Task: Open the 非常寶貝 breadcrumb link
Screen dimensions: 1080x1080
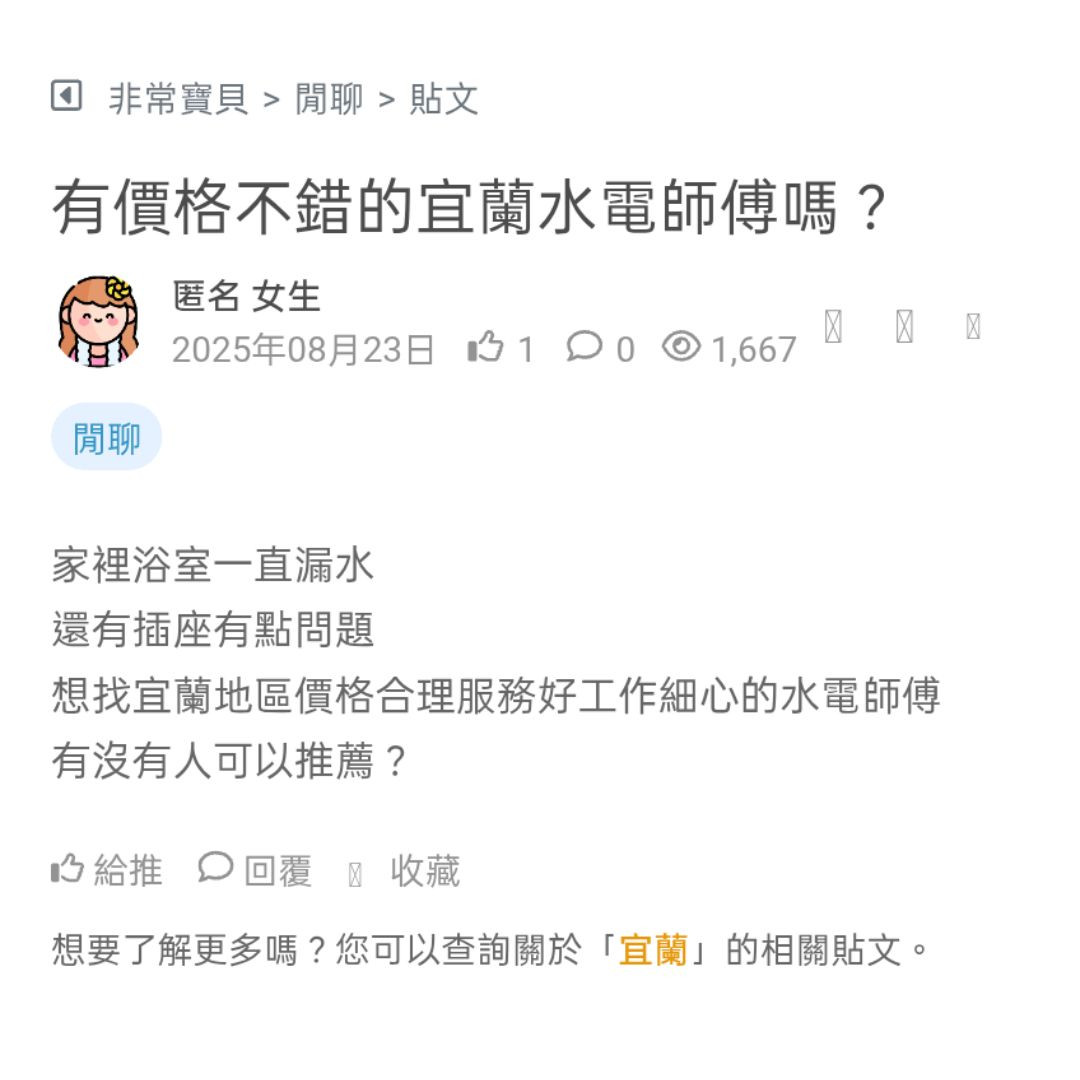Action: coord(178,99)
